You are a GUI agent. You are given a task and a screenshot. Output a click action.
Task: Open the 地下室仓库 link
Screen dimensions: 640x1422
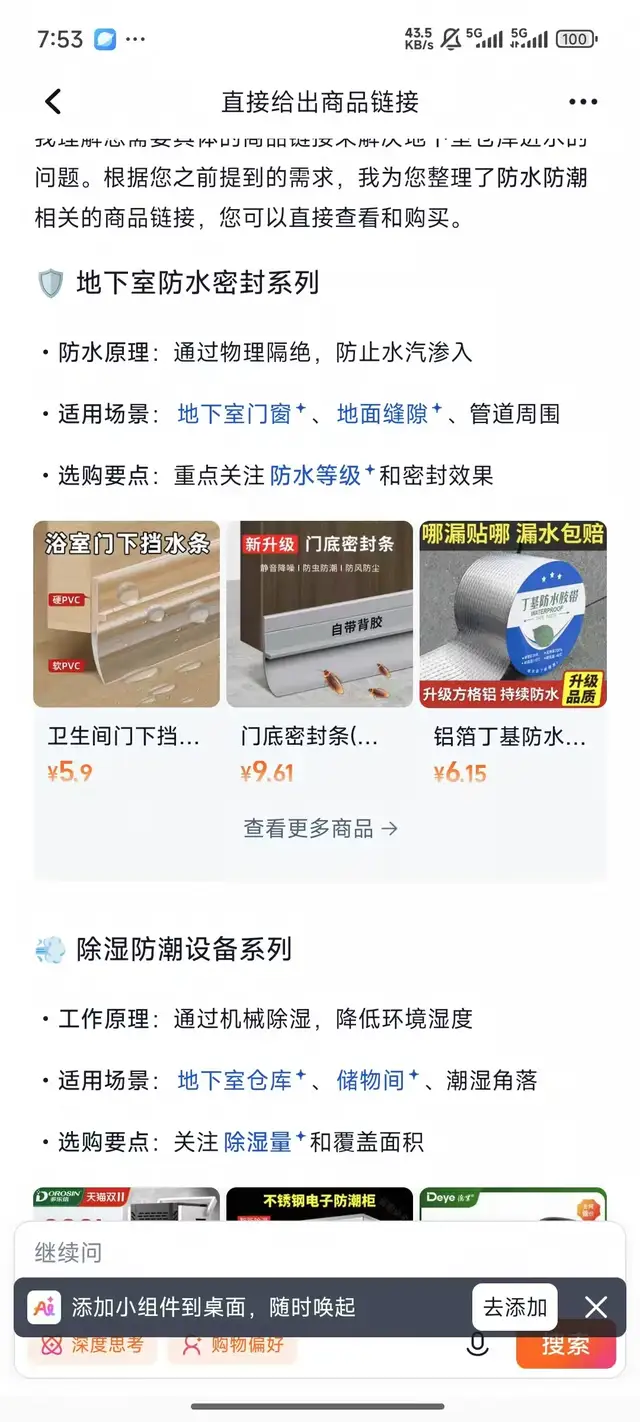(x=236, y=1080)
